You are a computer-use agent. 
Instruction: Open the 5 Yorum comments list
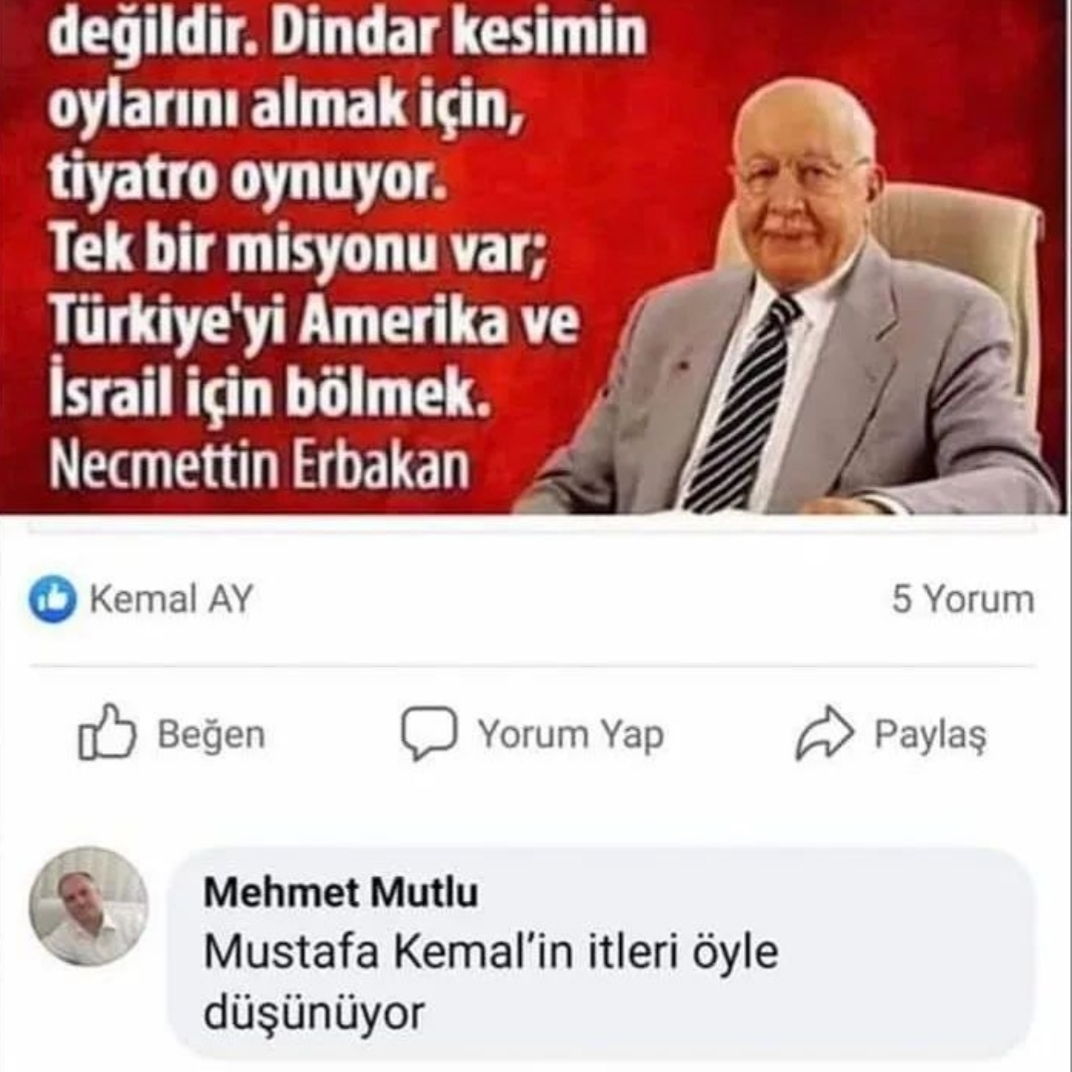(962, 600)
